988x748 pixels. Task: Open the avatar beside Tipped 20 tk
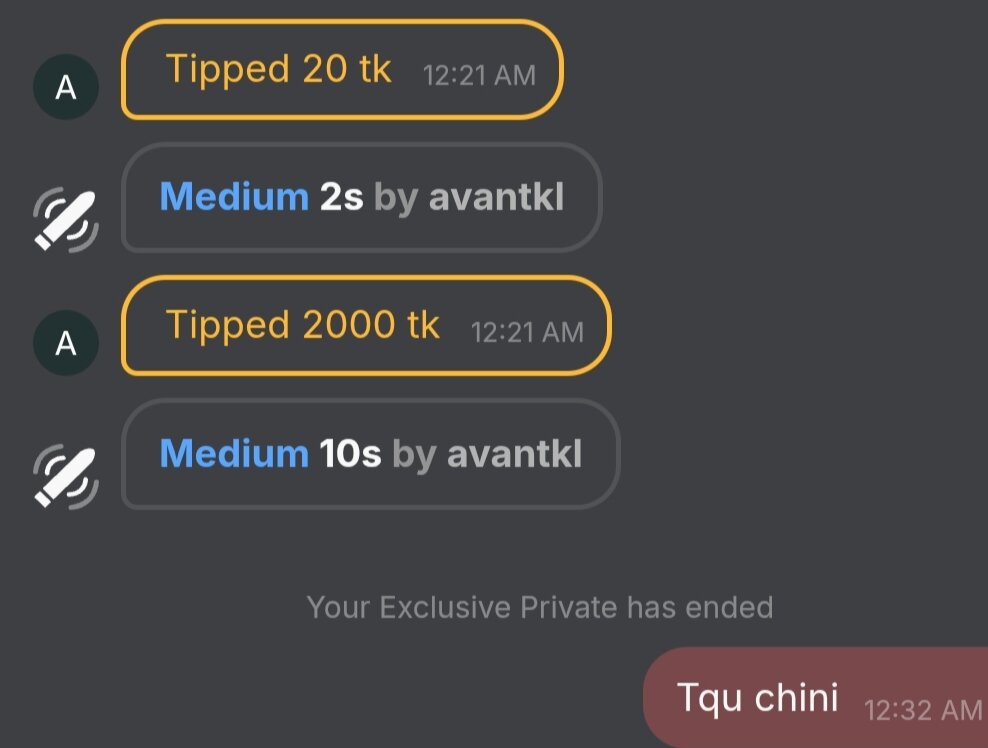tap(66, 87)
